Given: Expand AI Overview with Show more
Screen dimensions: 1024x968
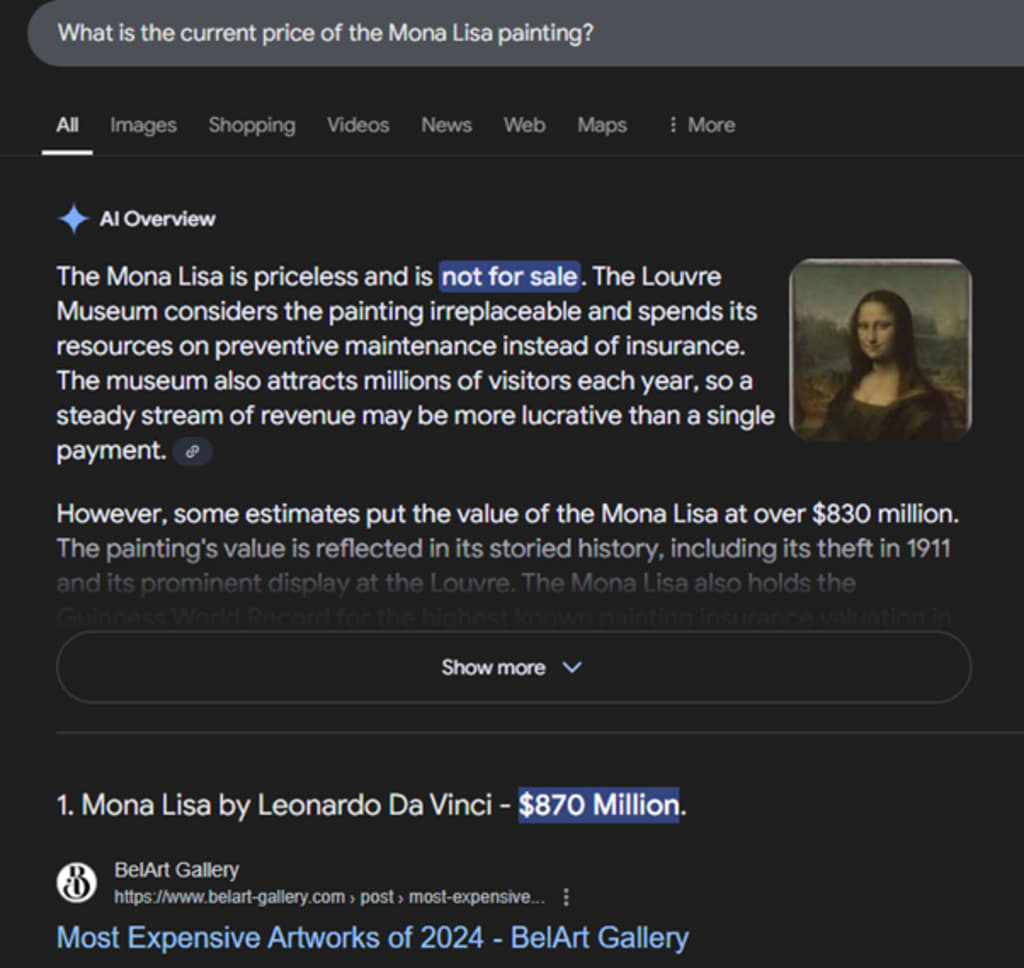Looking at the screenshot, I should point(513,667).
